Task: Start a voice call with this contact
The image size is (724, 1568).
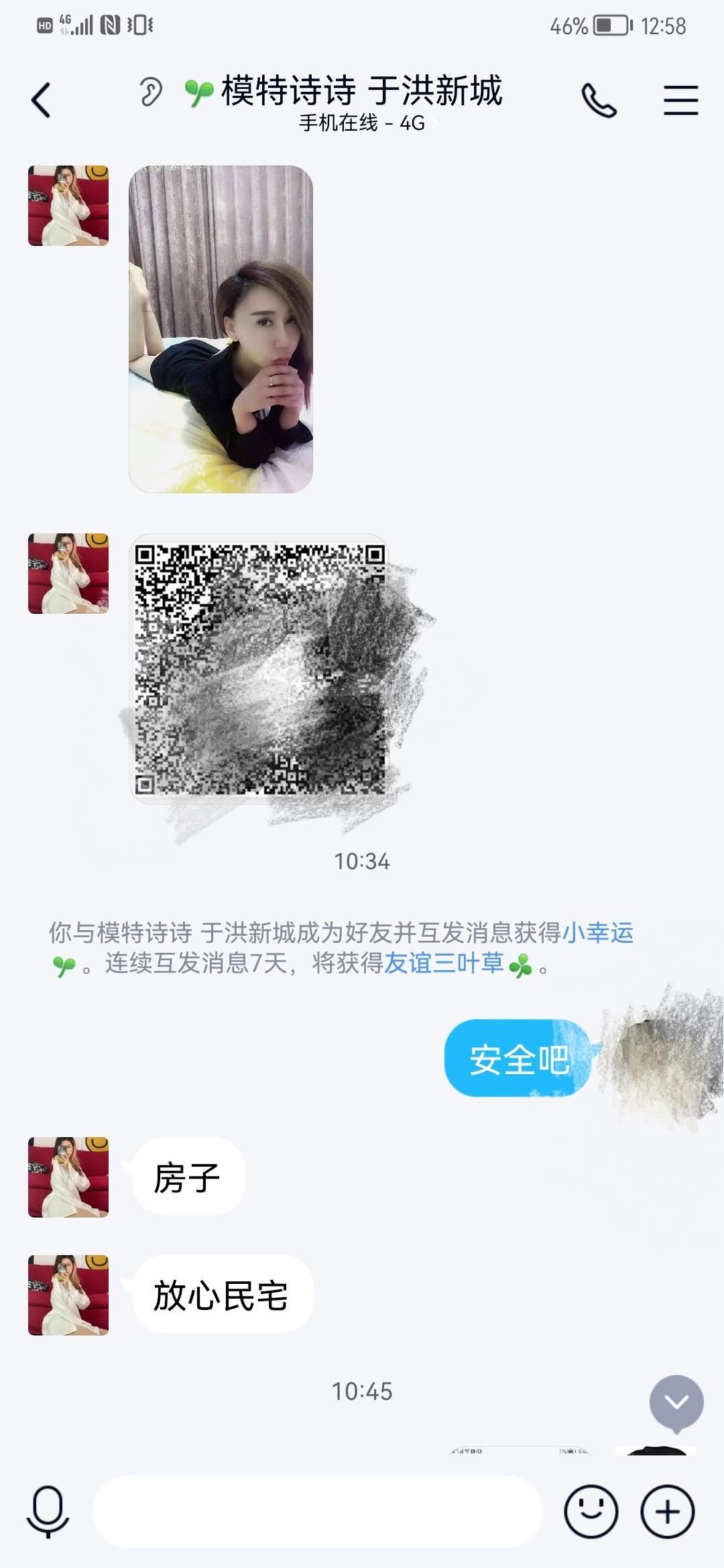Action: point(598,101)
